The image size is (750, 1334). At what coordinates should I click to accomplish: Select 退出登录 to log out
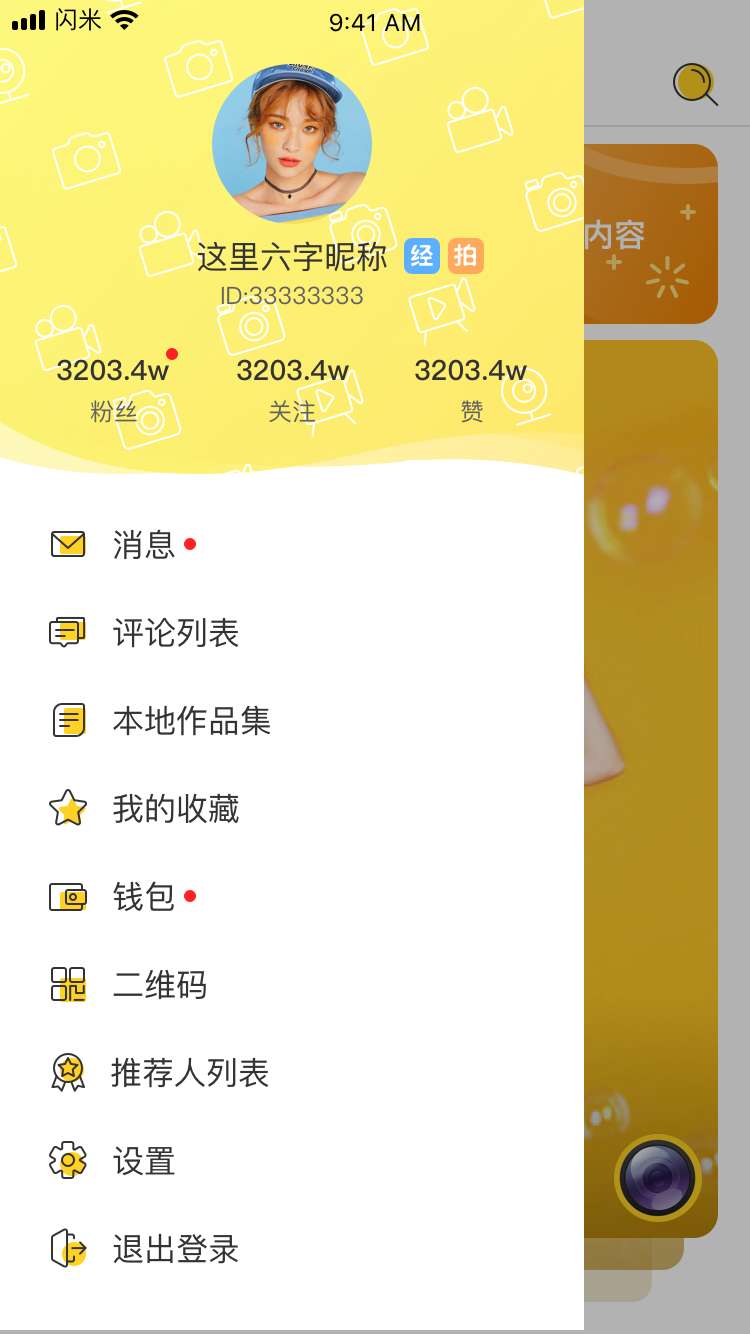(x=175, y=1249)
